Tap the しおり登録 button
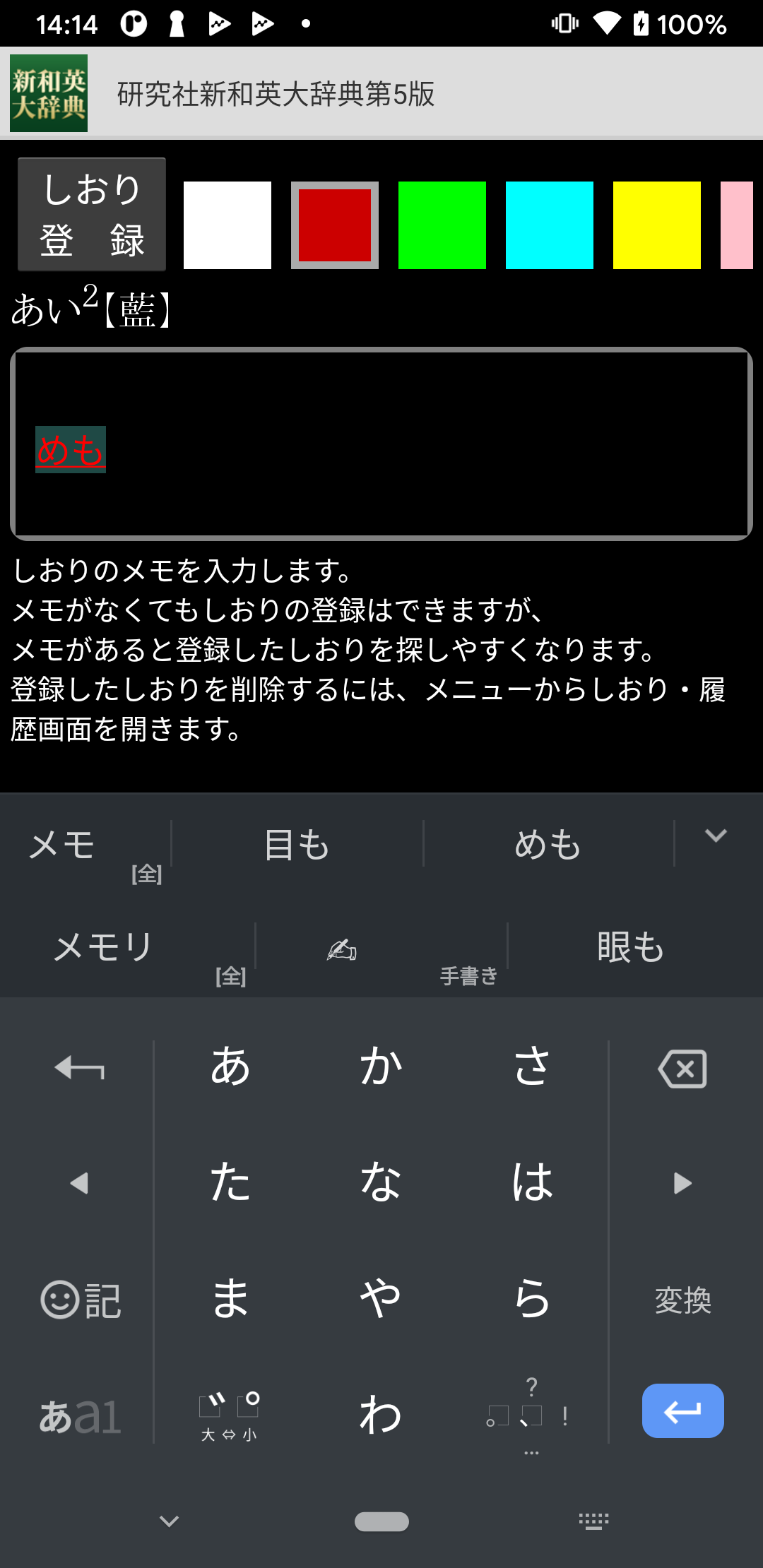This screenshot has width=763, height=1568. [x=92, y=215]
